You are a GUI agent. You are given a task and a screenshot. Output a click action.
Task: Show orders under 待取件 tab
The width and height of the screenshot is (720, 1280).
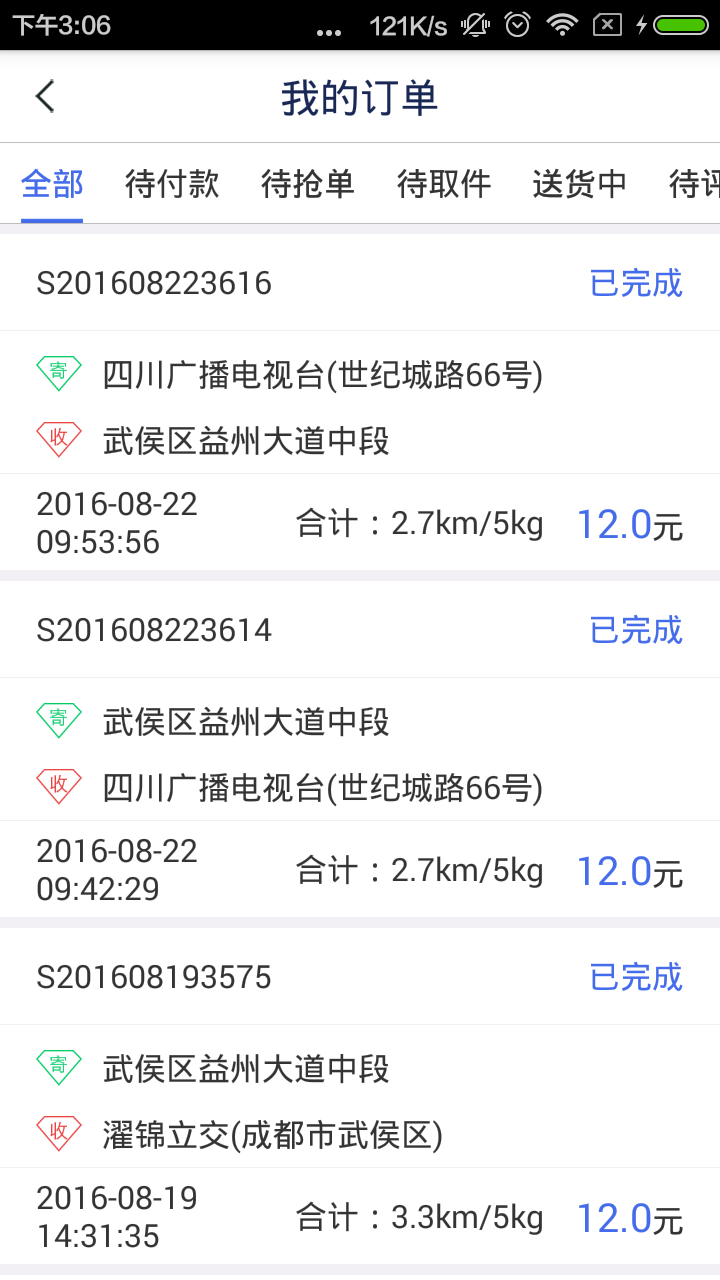[x=444, y=184]
